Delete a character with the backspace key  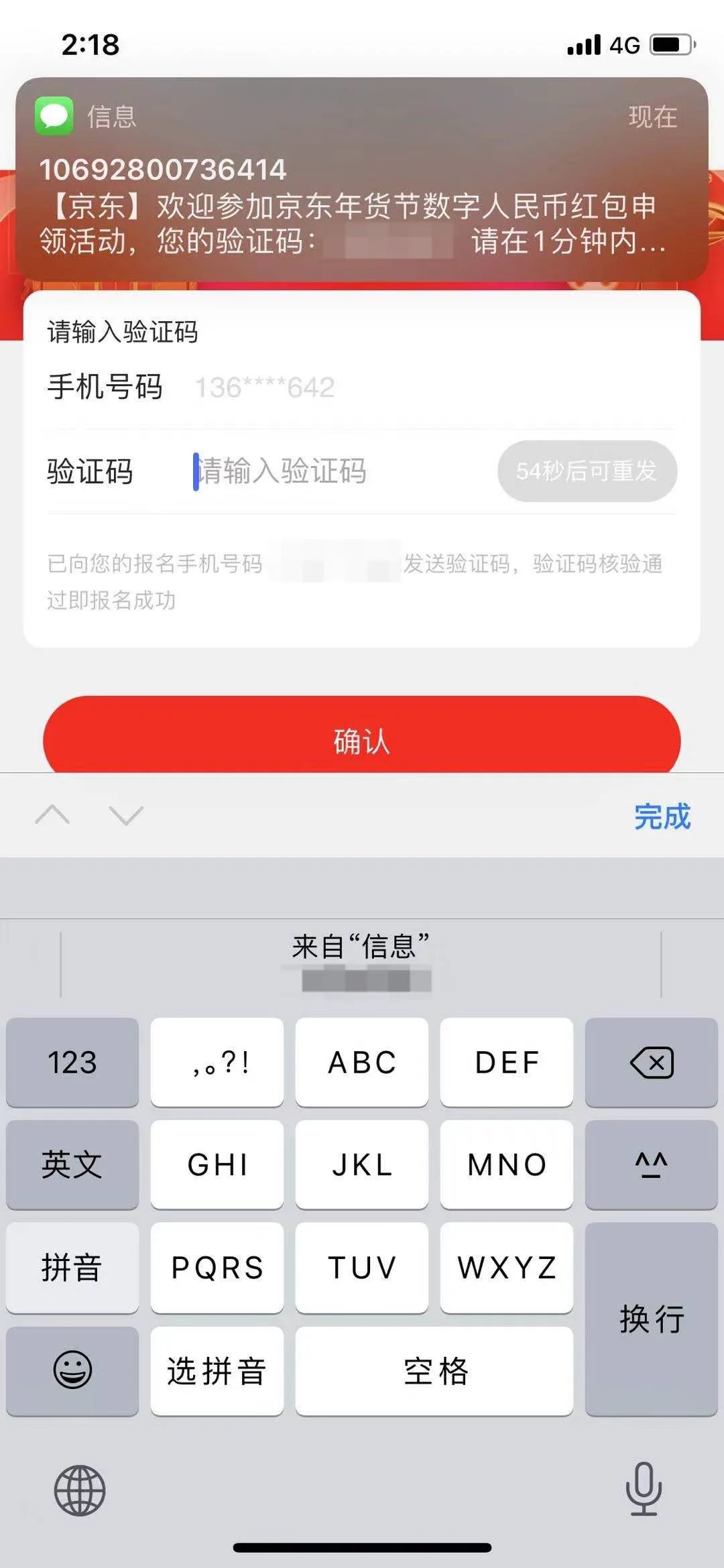tap(651, 1063)
